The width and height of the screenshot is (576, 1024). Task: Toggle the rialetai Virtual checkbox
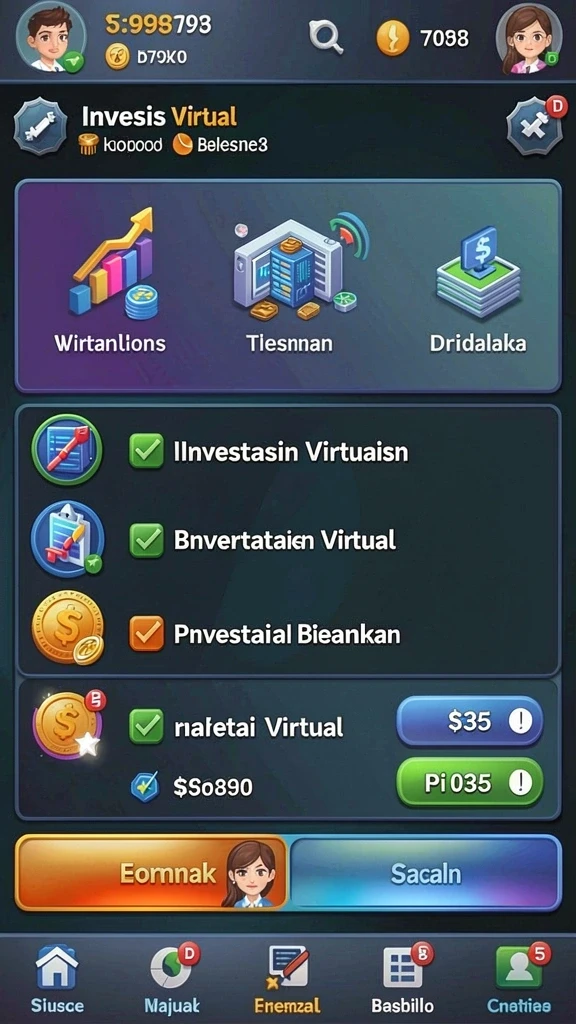pos(146,727)
